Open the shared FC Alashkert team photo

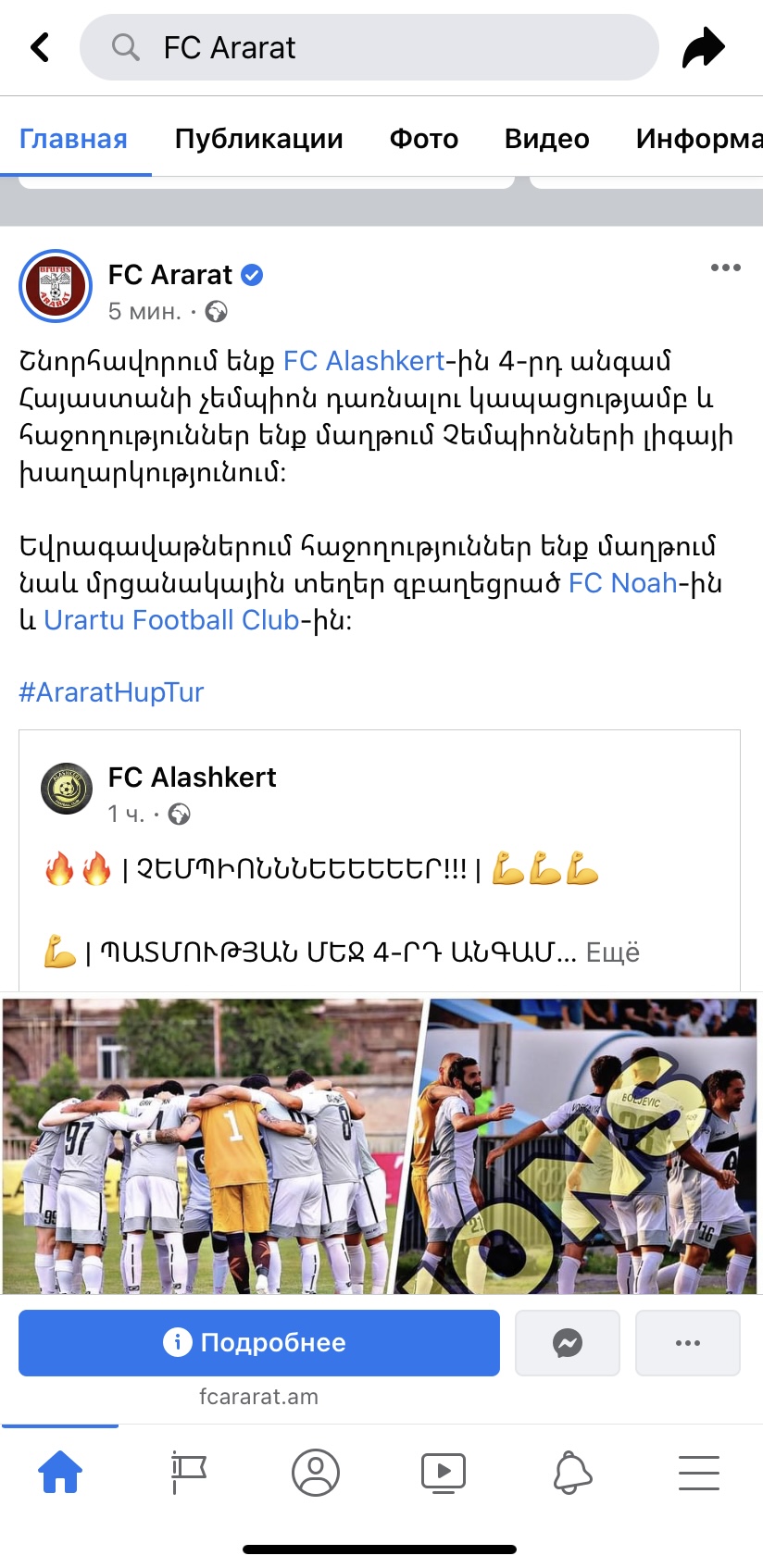pos(380,1146)
